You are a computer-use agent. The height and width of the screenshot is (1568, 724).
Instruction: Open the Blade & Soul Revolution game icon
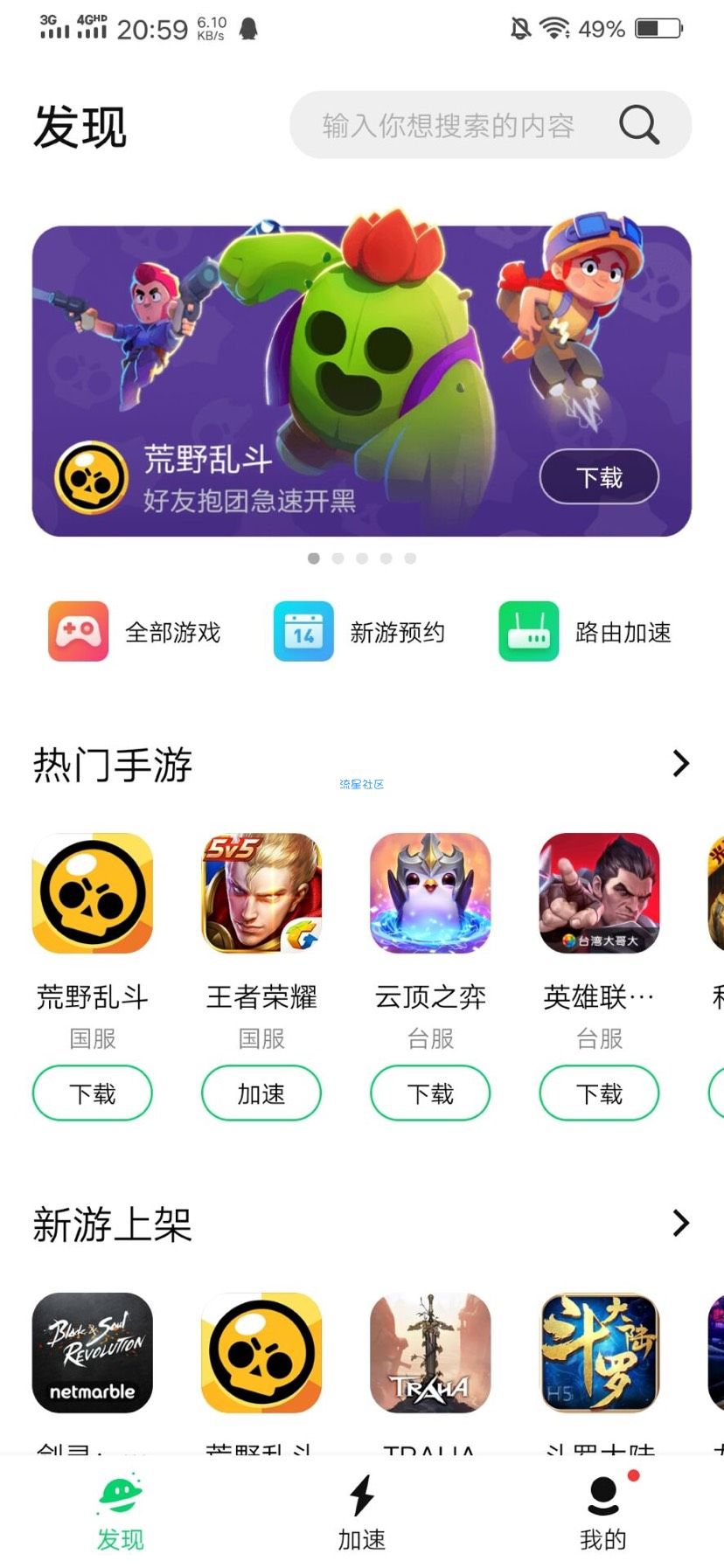pyautogui.click(x=93, y=1352)
